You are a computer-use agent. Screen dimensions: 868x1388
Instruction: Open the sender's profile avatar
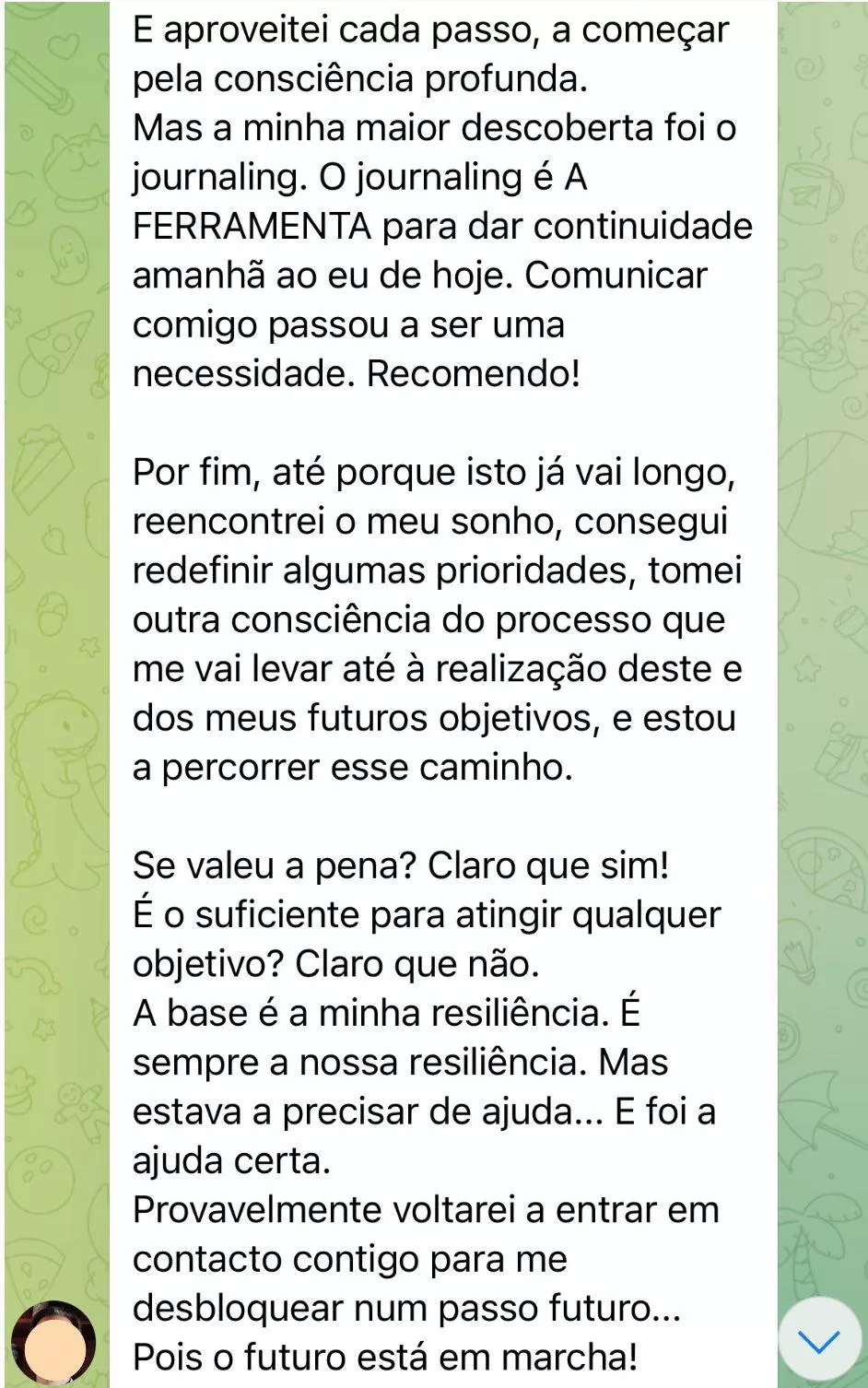coord(58,1345)
